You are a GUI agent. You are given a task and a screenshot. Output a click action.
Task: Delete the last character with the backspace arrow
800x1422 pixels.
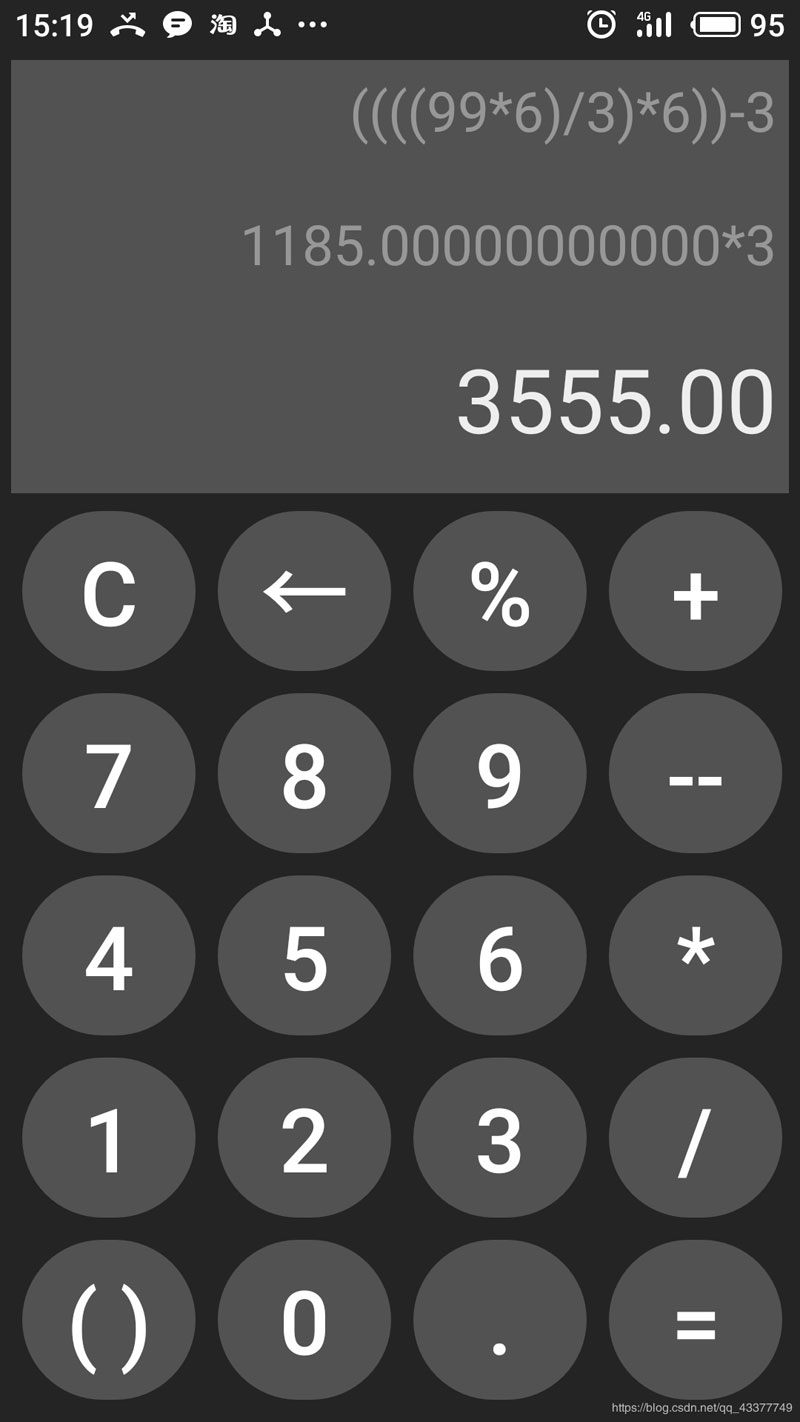pyautogui.click(x=304, y=591)
